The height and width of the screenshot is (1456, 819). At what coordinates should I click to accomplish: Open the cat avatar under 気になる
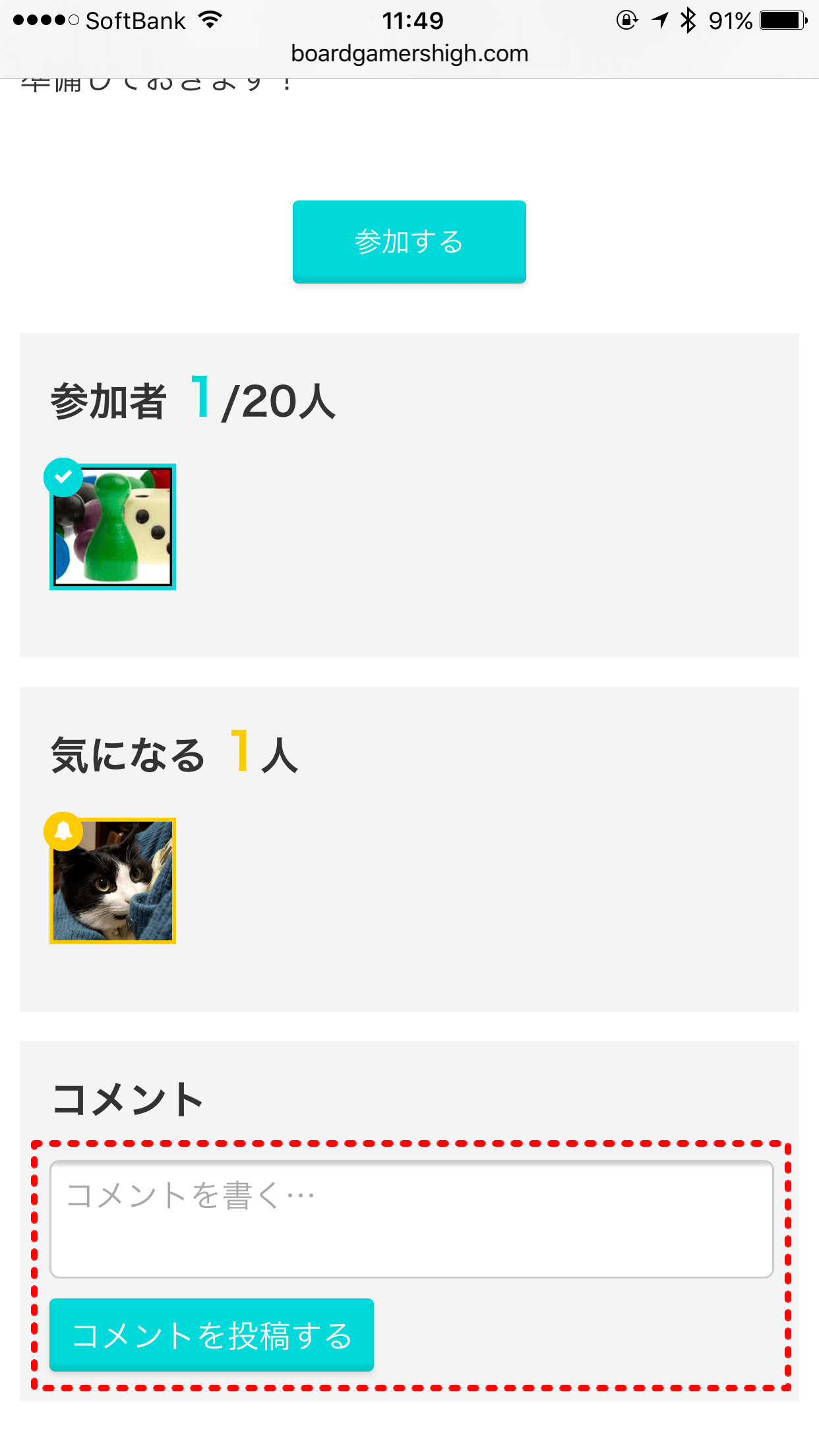click(113, 880)
